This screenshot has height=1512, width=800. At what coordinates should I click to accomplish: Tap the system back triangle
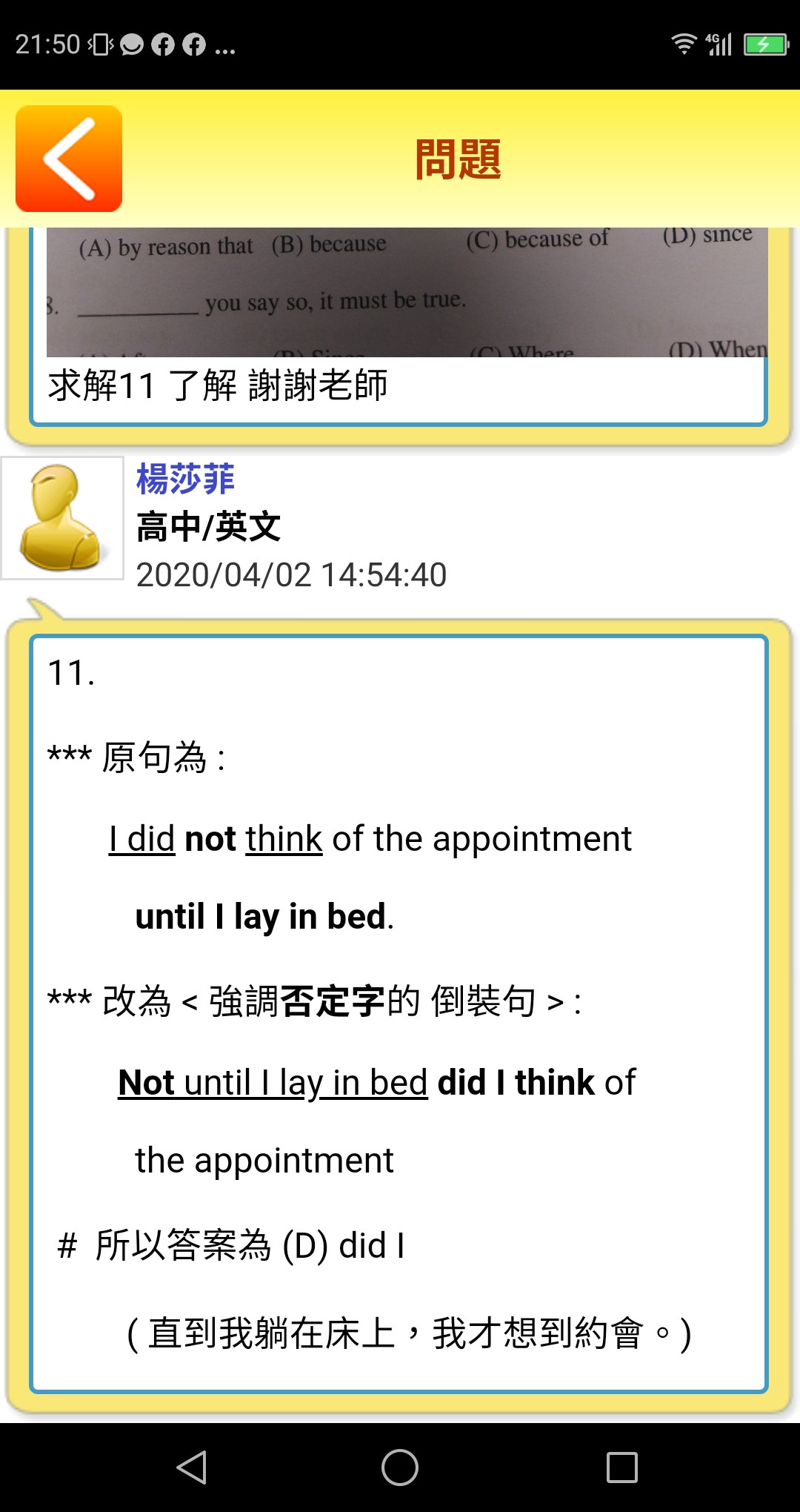192,1468
